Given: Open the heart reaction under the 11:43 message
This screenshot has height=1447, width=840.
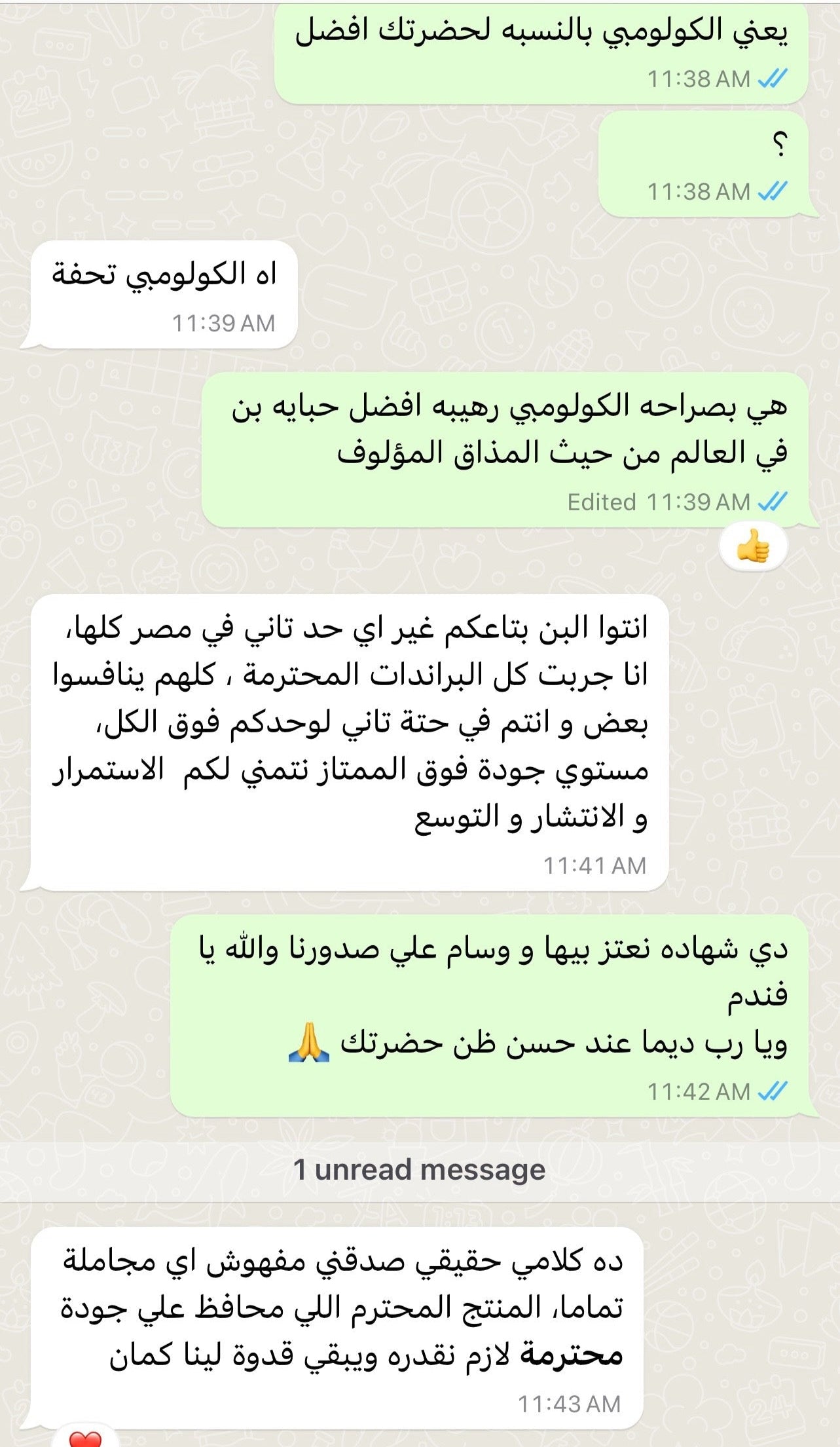Looking at the screenshot, I should (86, 1439).
